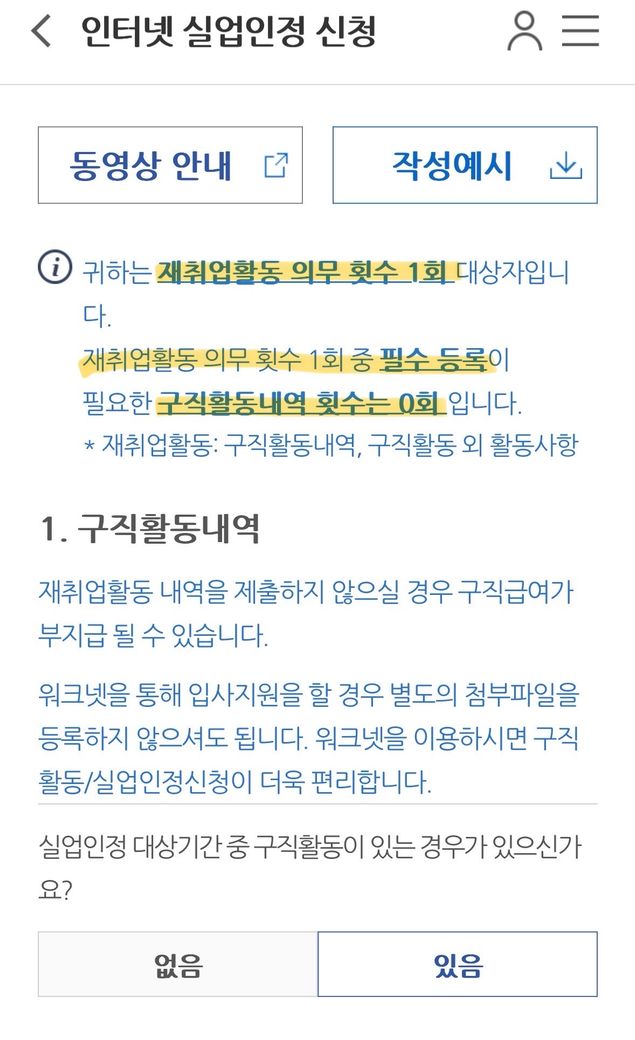Open the 동영상 안내 video guide
635x1040 pixels.
(170, 165)
